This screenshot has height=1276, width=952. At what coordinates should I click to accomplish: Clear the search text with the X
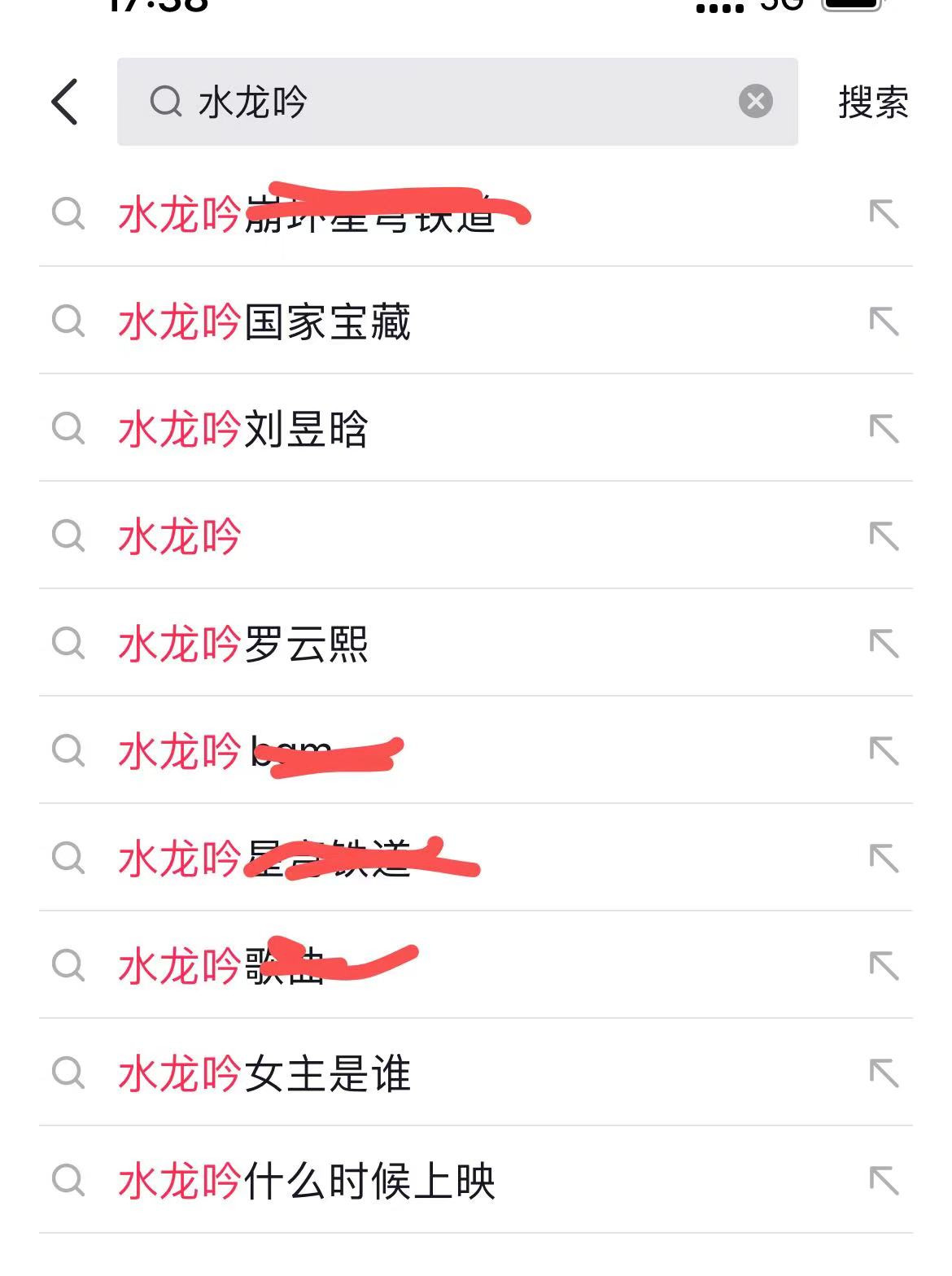(x=755, y=102)
